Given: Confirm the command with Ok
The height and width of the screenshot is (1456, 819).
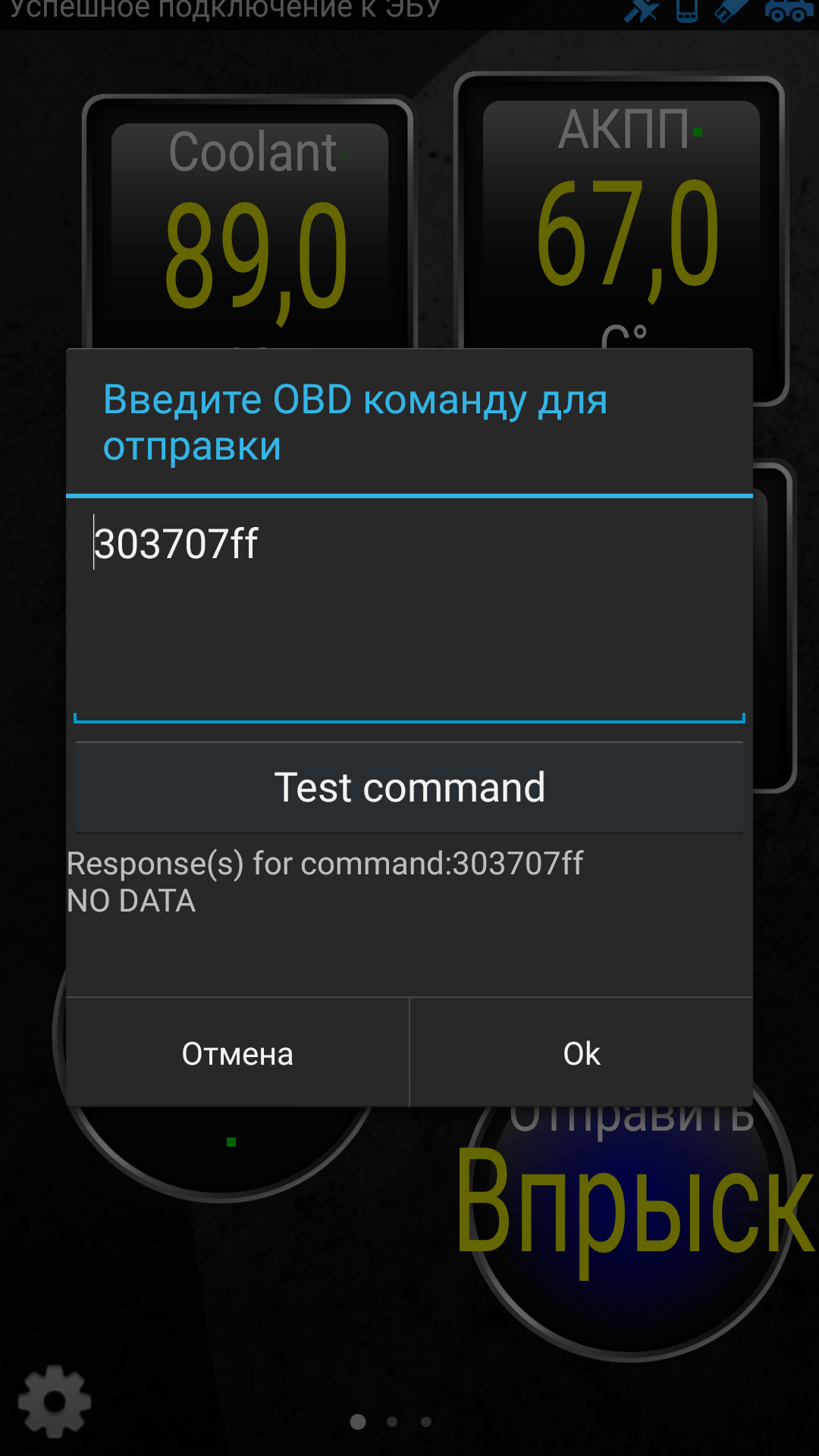Looking at the screenshot, I should tap(582, 1053).
